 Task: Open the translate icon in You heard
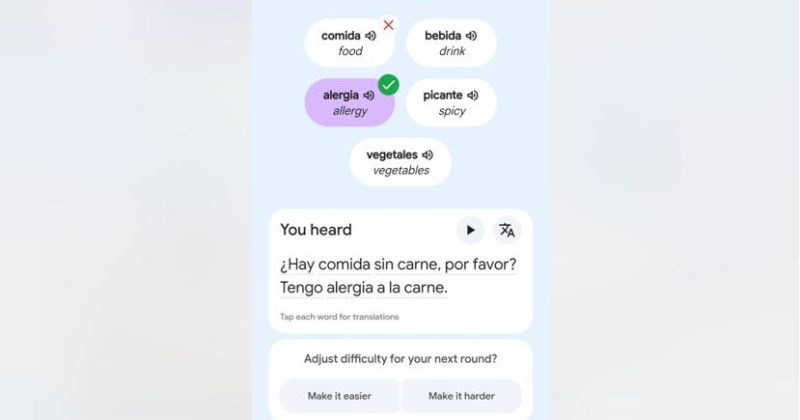(x=507, y=230)
